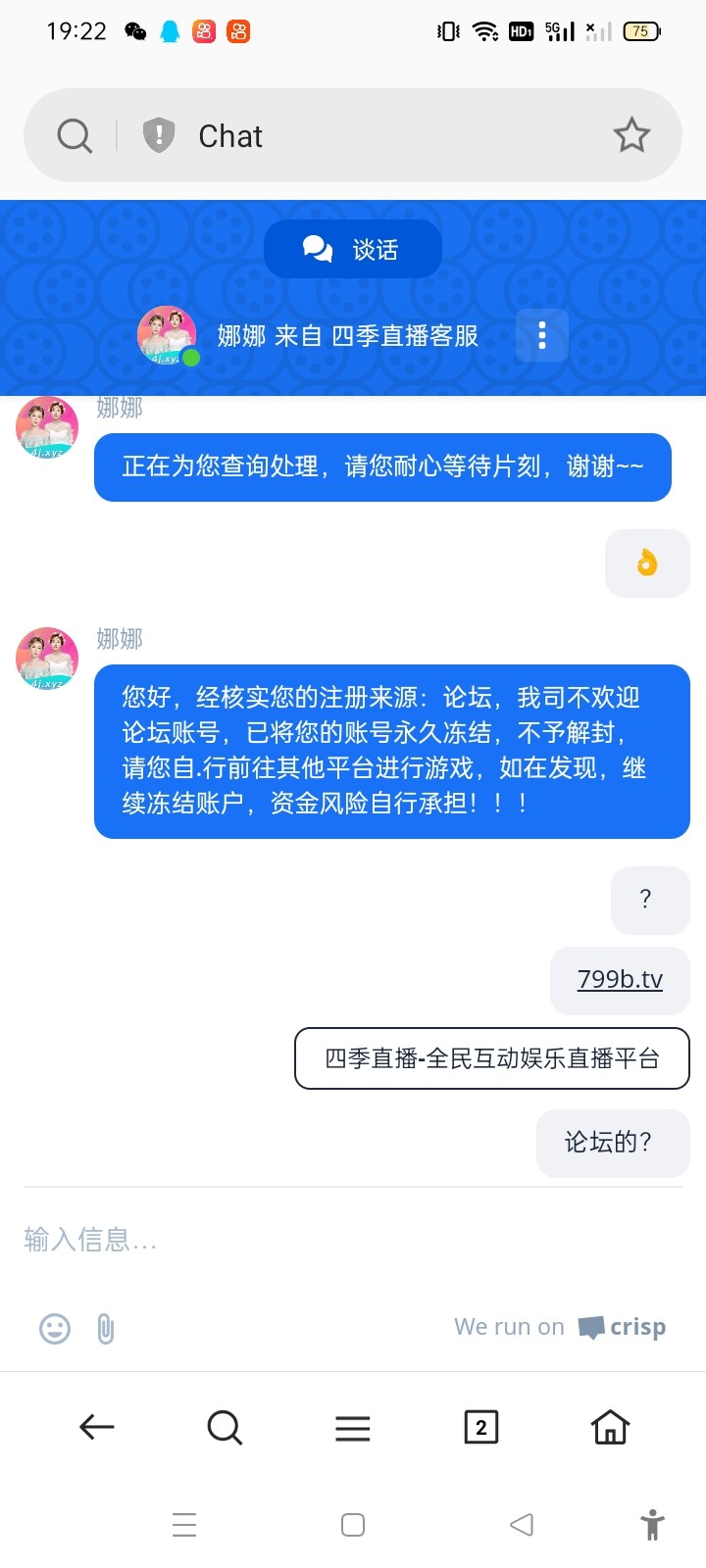
Task: Go to the browser home page
Action: (x=610, y=1427)
